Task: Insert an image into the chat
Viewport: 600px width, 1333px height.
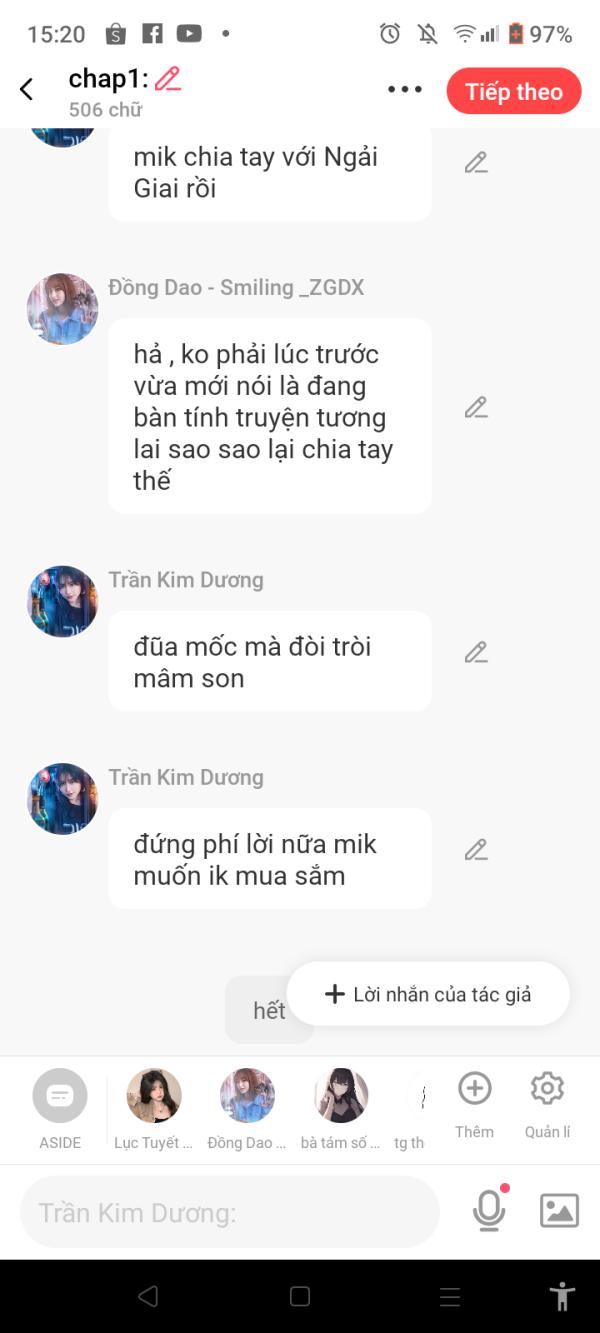Action: pos(559,1211)
